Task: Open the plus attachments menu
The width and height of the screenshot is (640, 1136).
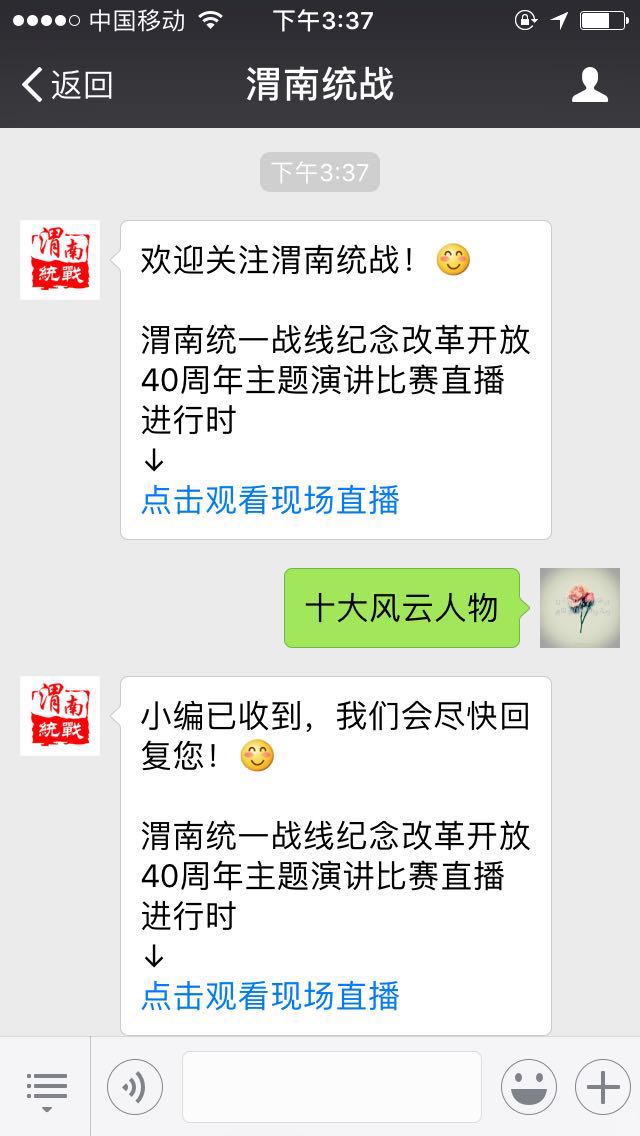Action: (602, 1087)
